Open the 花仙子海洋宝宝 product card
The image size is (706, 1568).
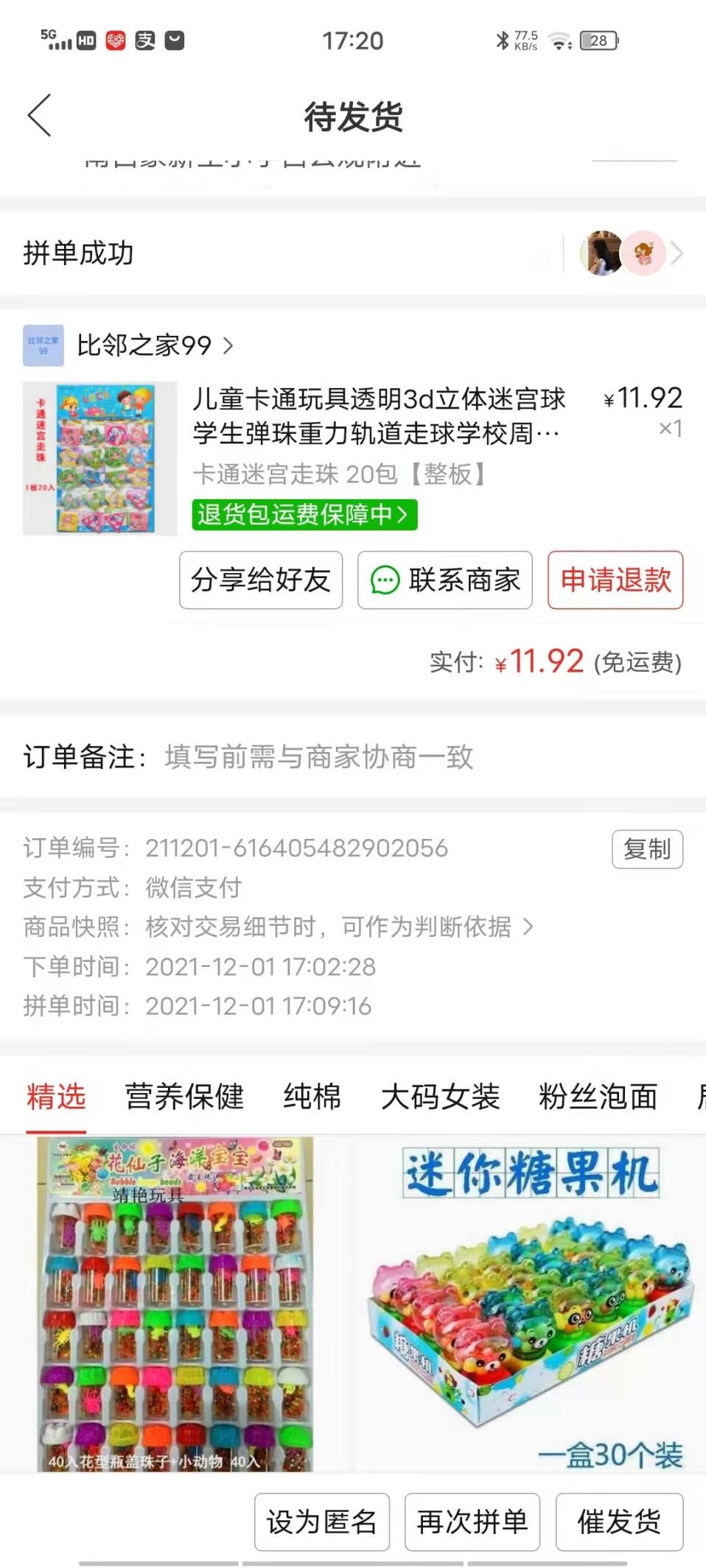pos(175,1304)
